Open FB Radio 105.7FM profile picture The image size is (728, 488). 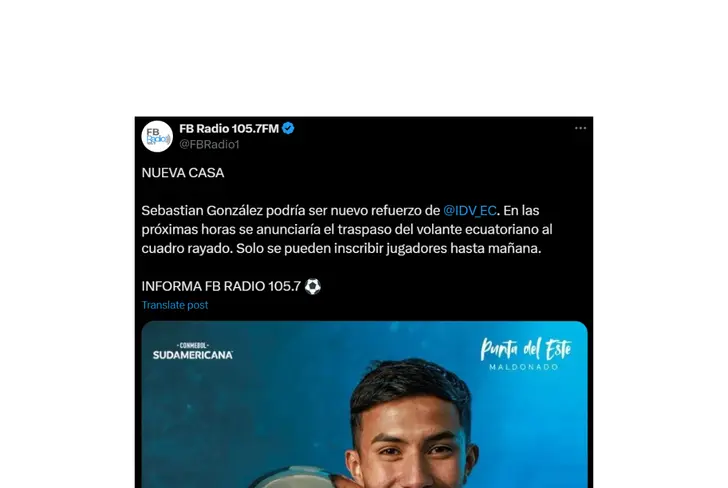pos(157,136)
